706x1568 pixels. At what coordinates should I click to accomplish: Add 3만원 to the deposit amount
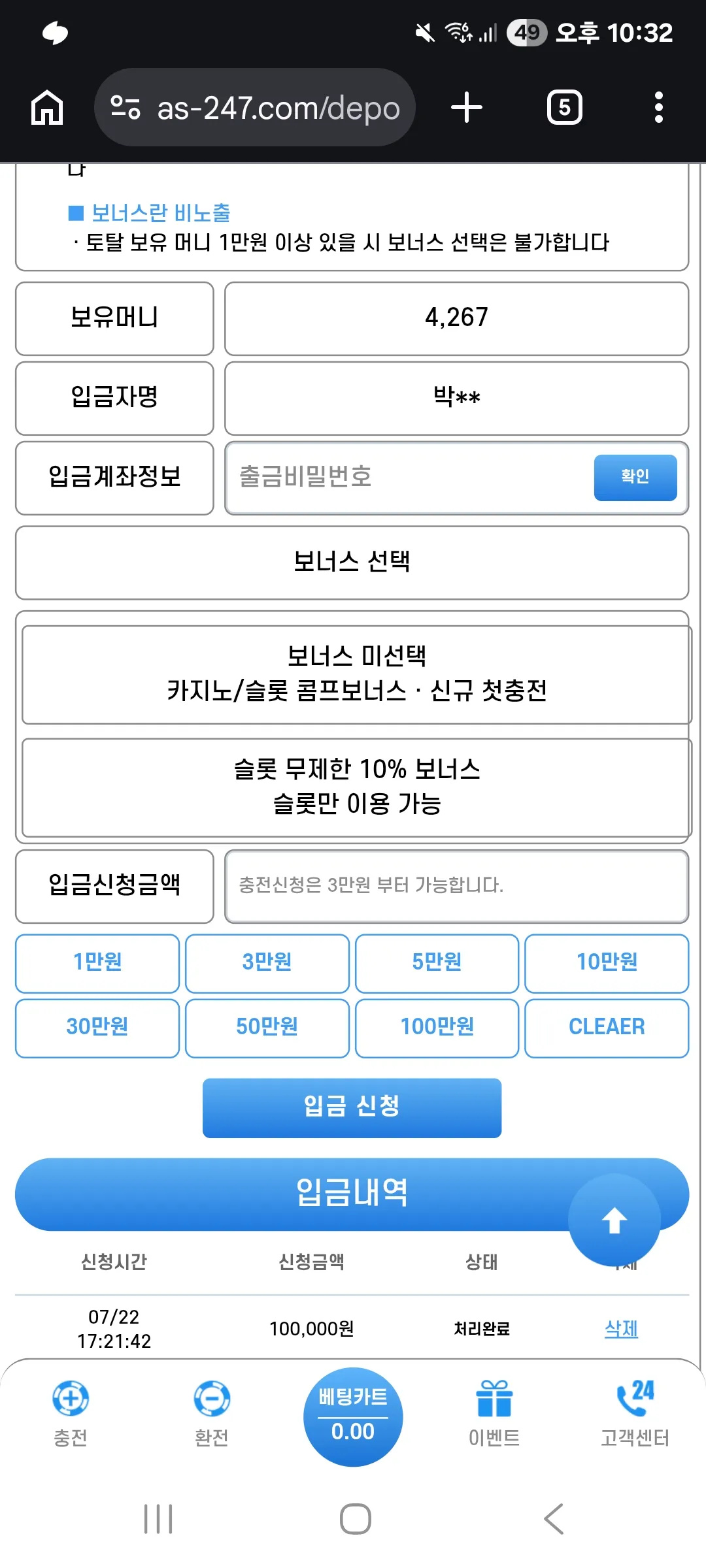click(x=267, y=963)
